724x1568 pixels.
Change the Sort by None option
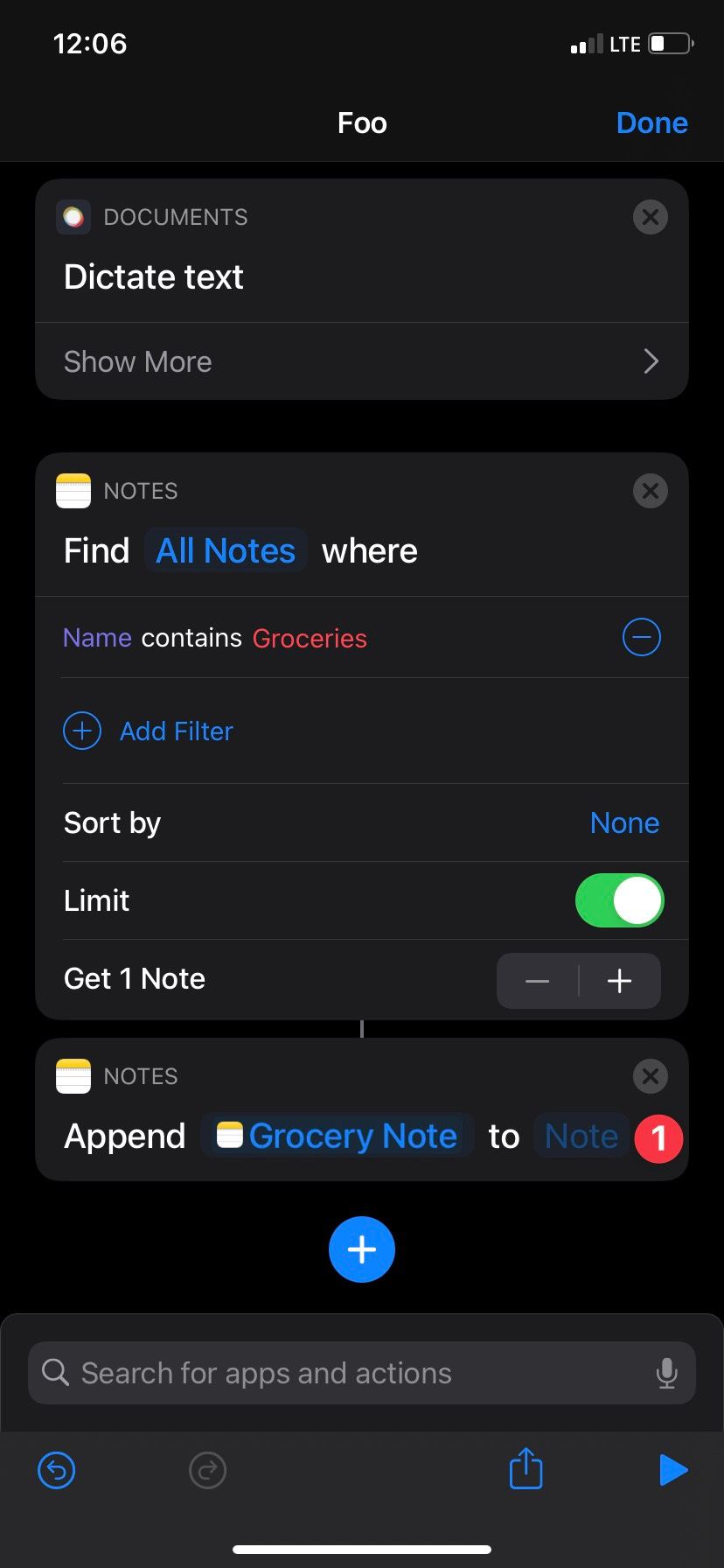[x=624, y=823]
